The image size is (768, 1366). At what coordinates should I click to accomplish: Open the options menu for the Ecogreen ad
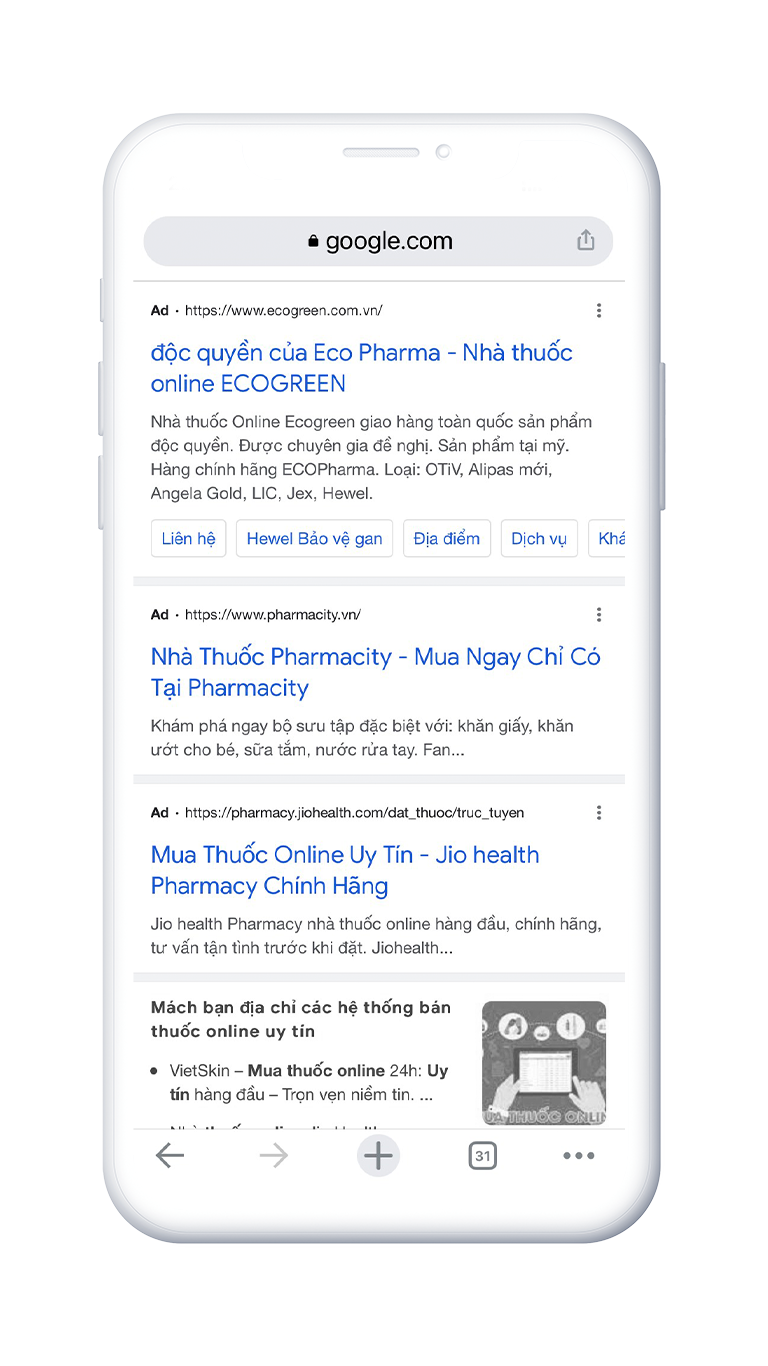(x=598, y=311)
